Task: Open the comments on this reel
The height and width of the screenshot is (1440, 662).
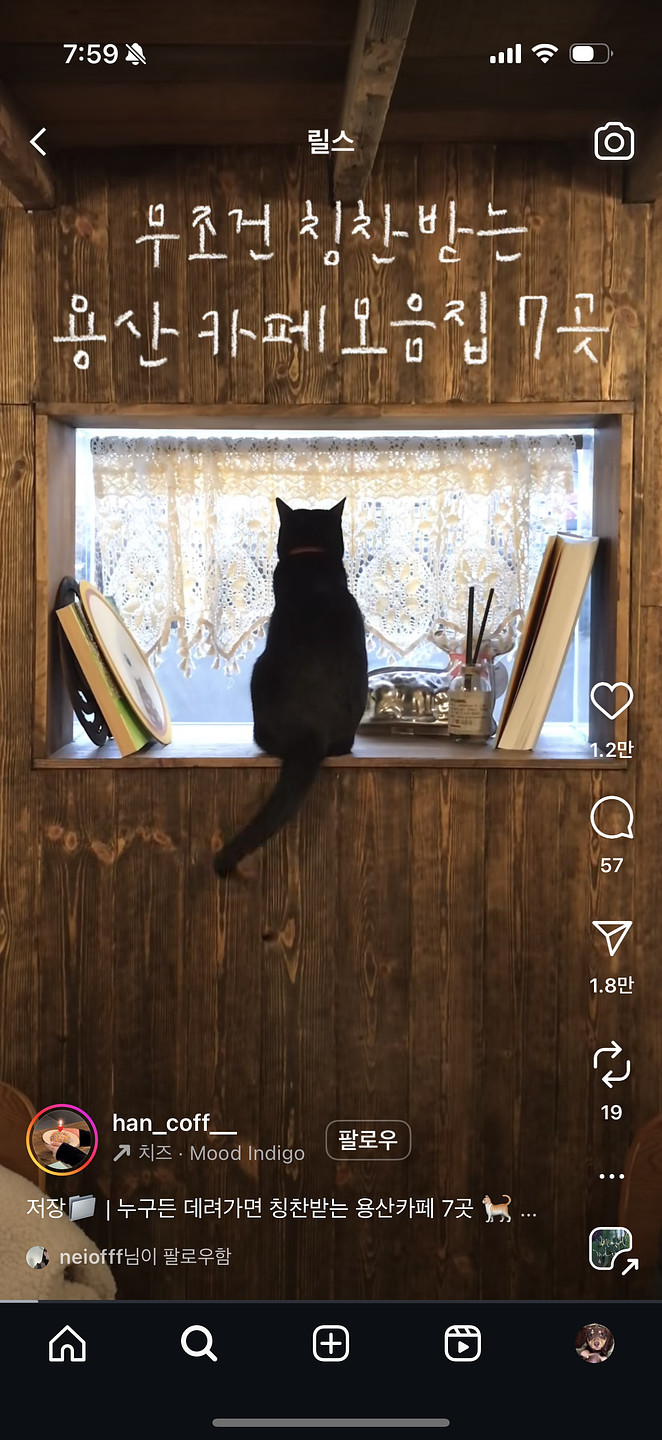Action: [611, 819]
